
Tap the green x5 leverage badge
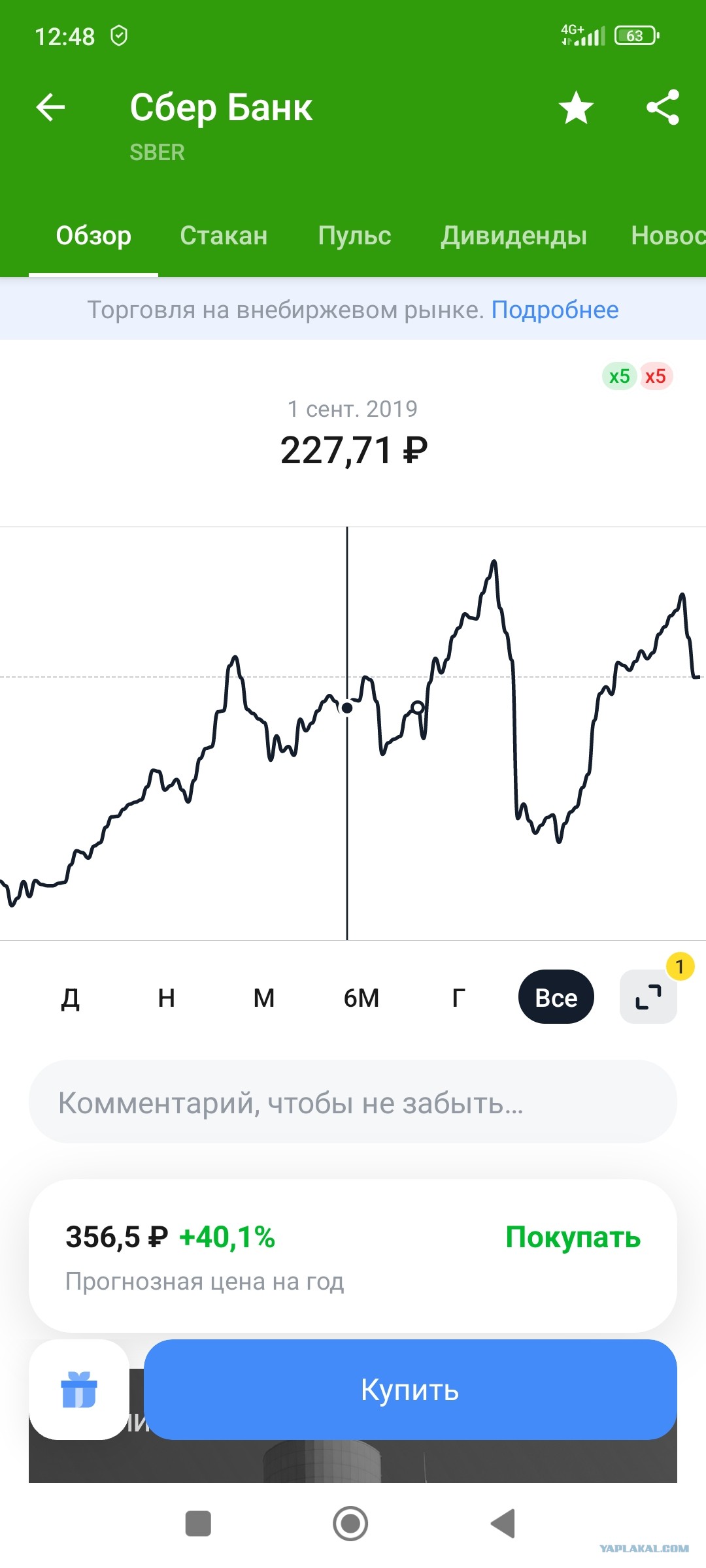(x=619, y=376)
